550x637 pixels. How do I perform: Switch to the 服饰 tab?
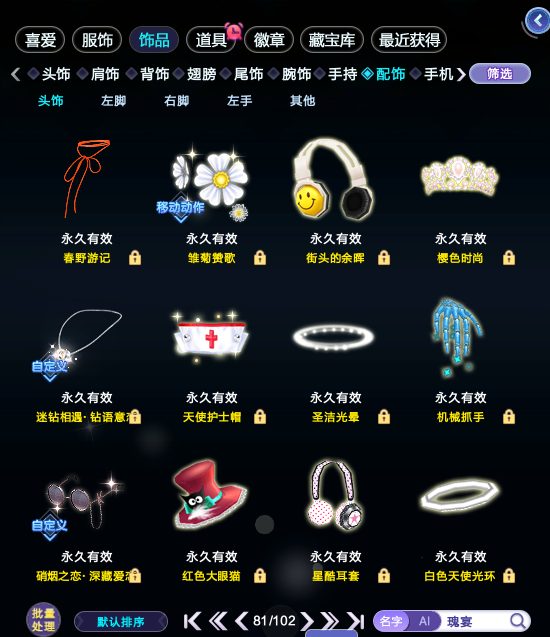pyautogui.click(x=97, y=40)
